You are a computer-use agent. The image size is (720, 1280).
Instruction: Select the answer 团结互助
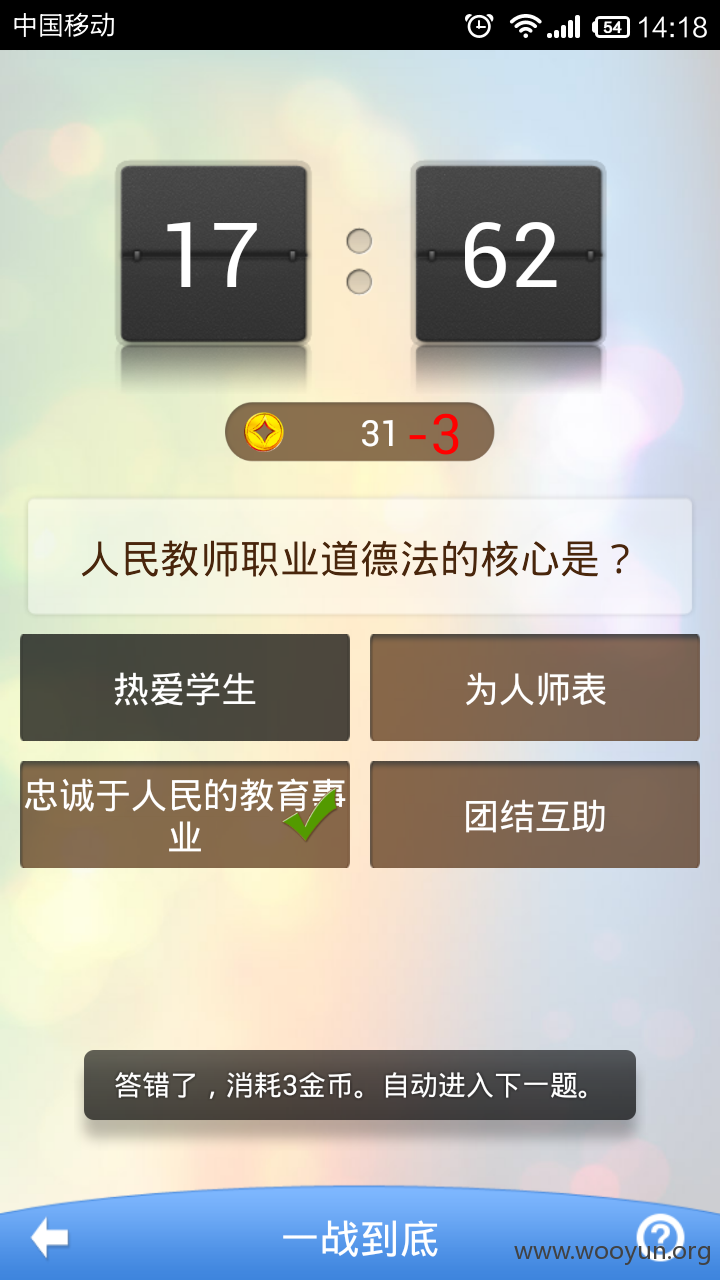click(535, 815)
